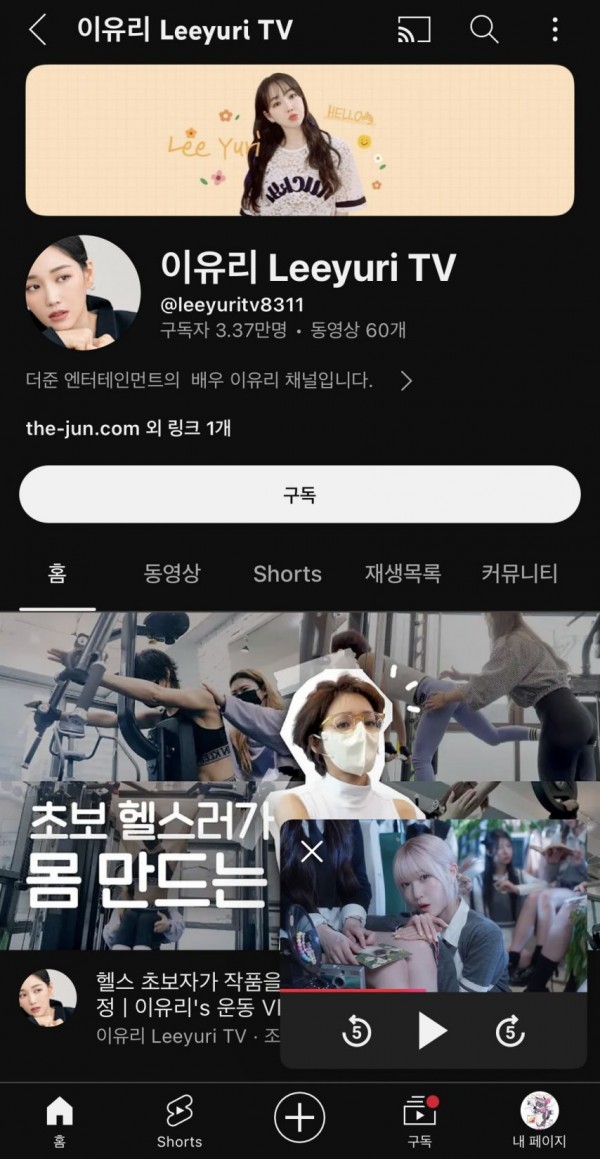Switch to the 동영상 tab

click(x=172, y=574)
